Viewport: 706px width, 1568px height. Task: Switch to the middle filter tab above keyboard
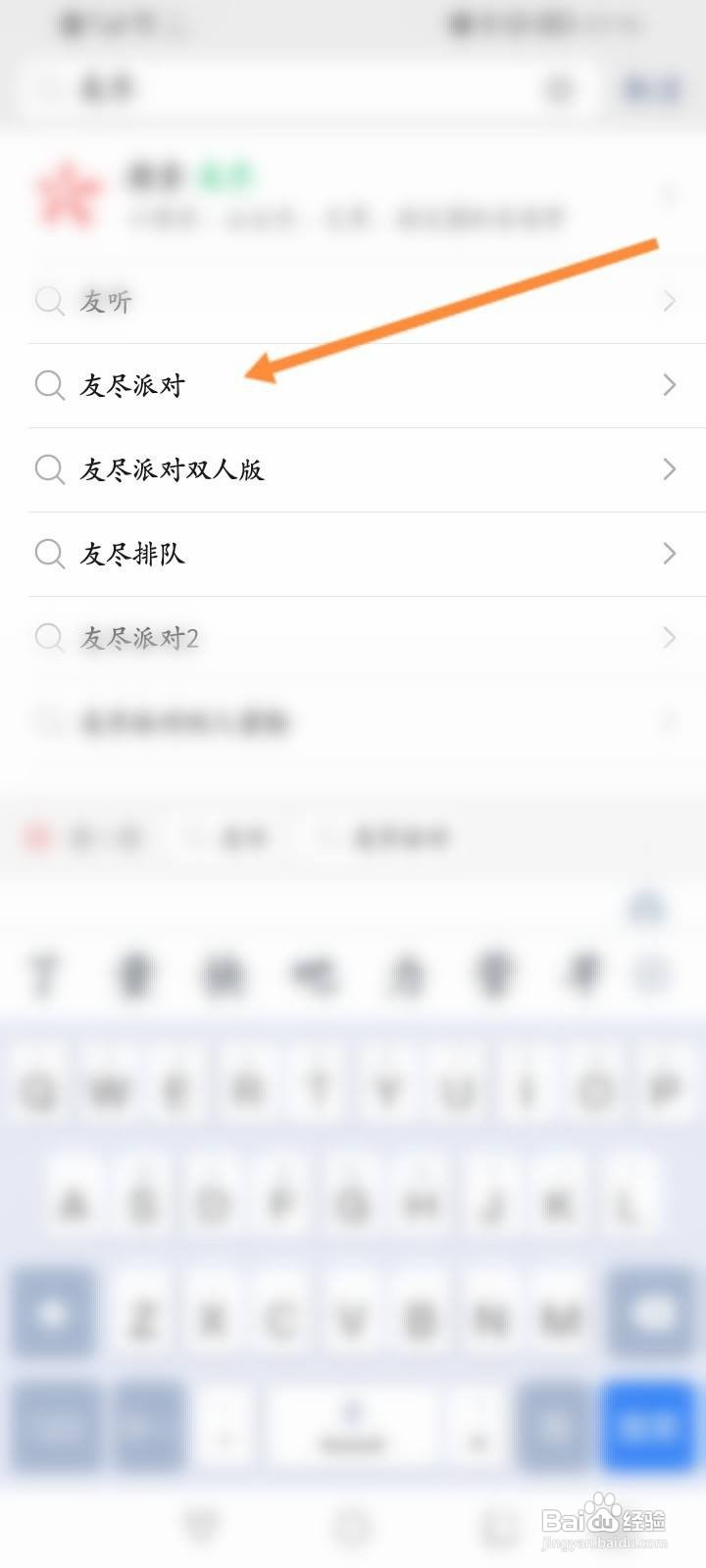click(224, 838)
